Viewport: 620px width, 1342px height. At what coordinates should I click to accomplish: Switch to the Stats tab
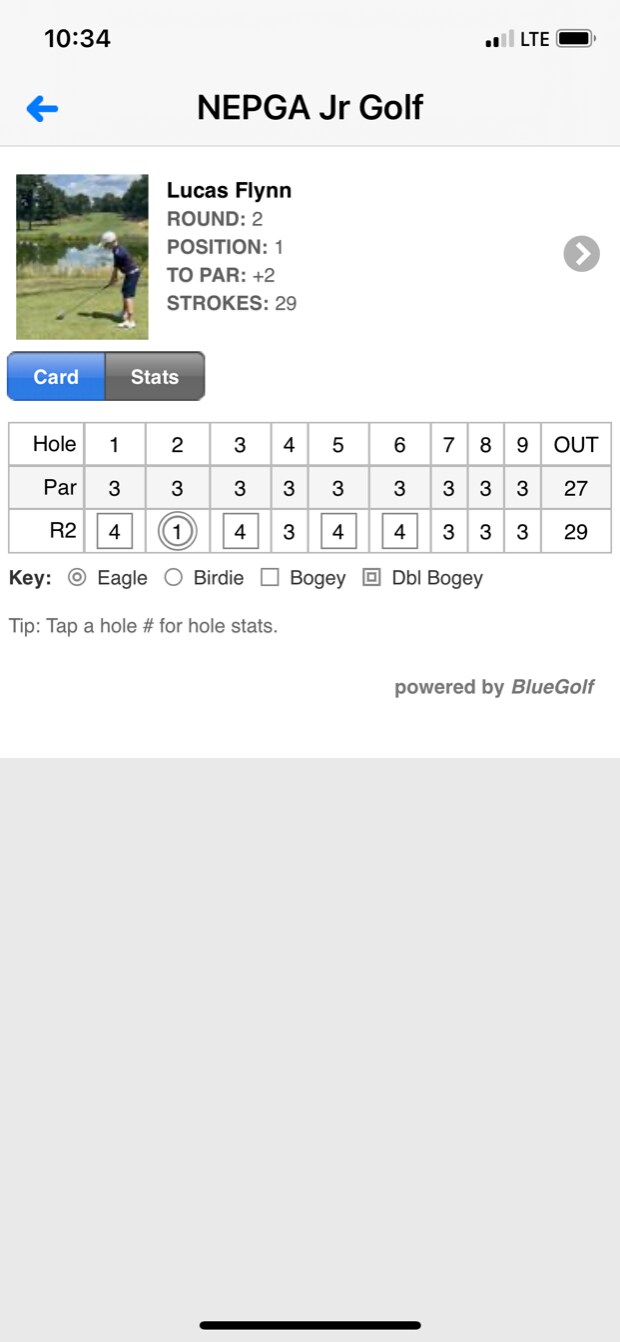(x=155, y=377)
